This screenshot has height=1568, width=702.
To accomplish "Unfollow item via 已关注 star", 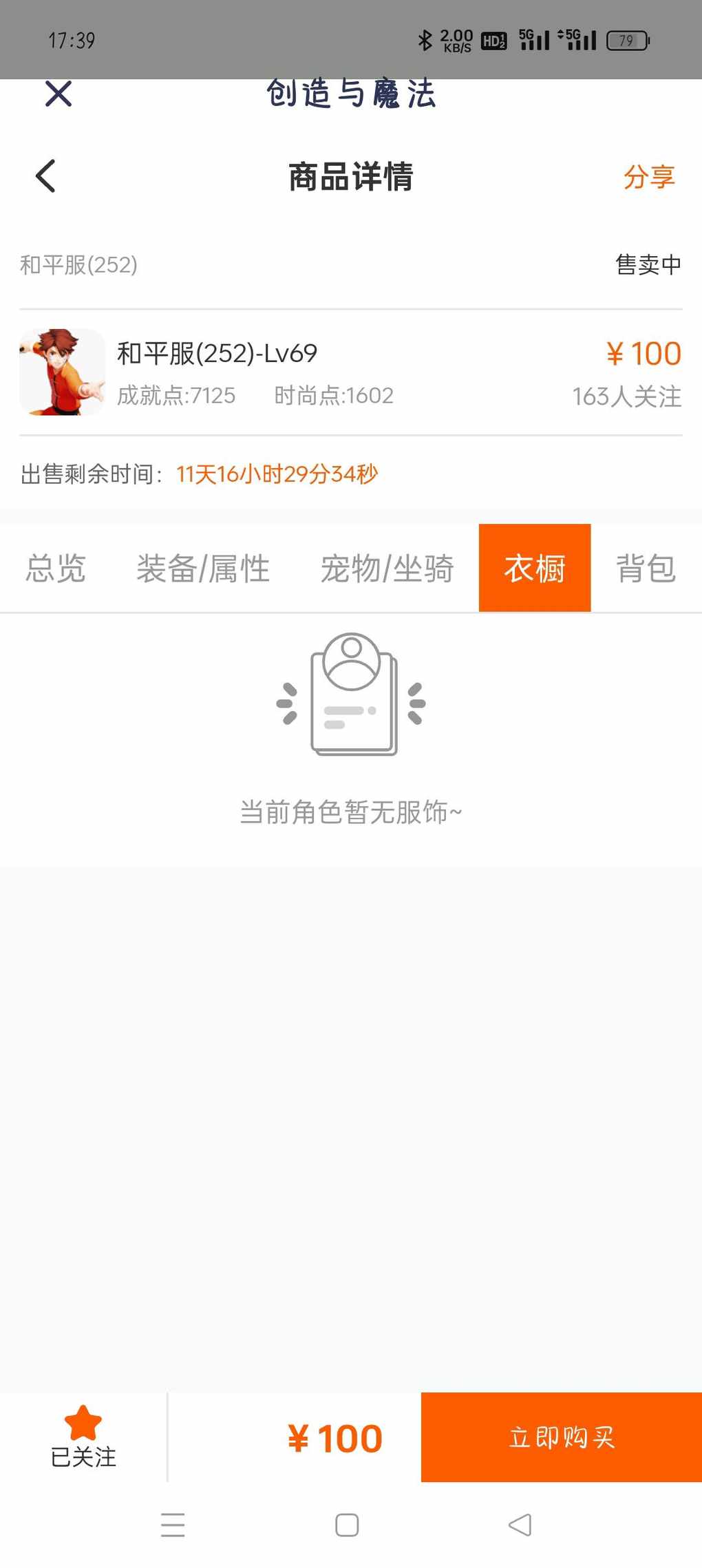I will (83, 1437).
